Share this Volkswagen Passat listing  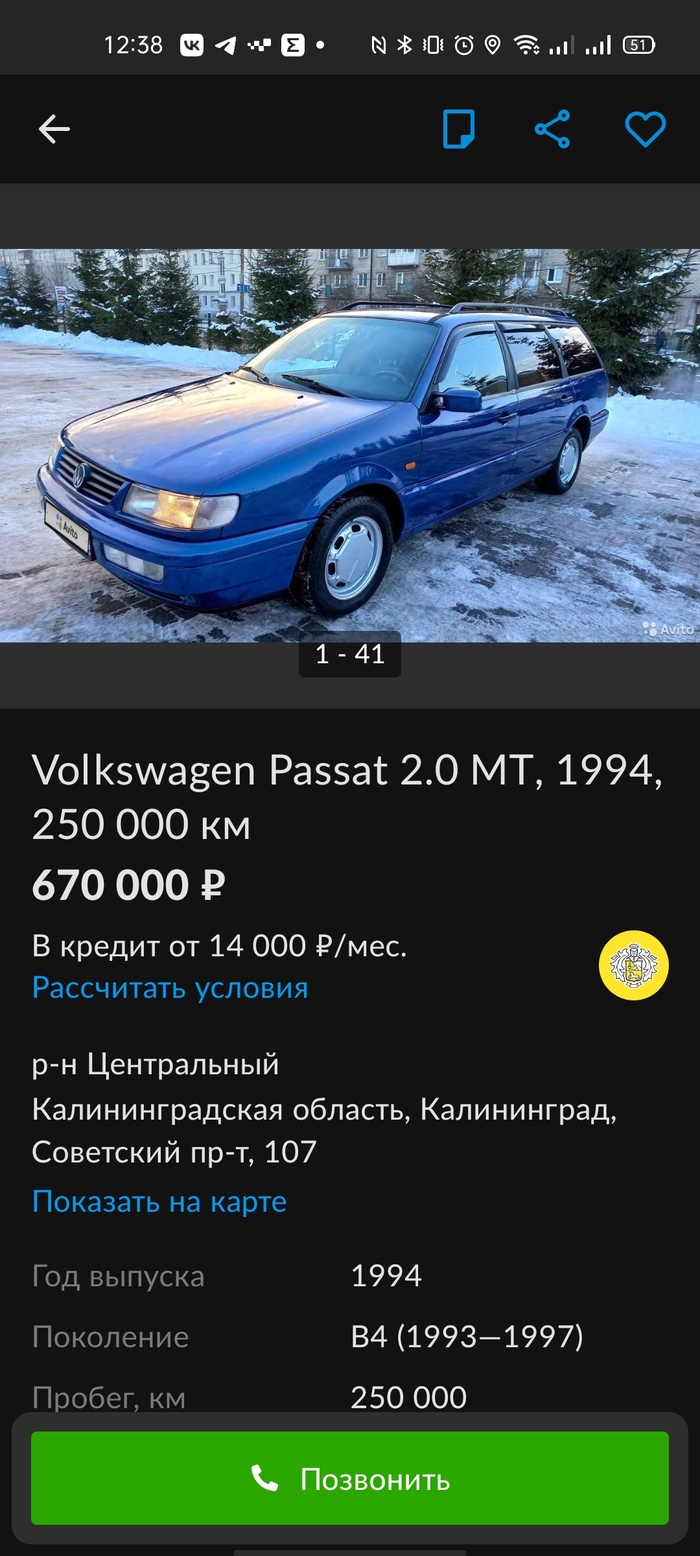pos(552,129)
